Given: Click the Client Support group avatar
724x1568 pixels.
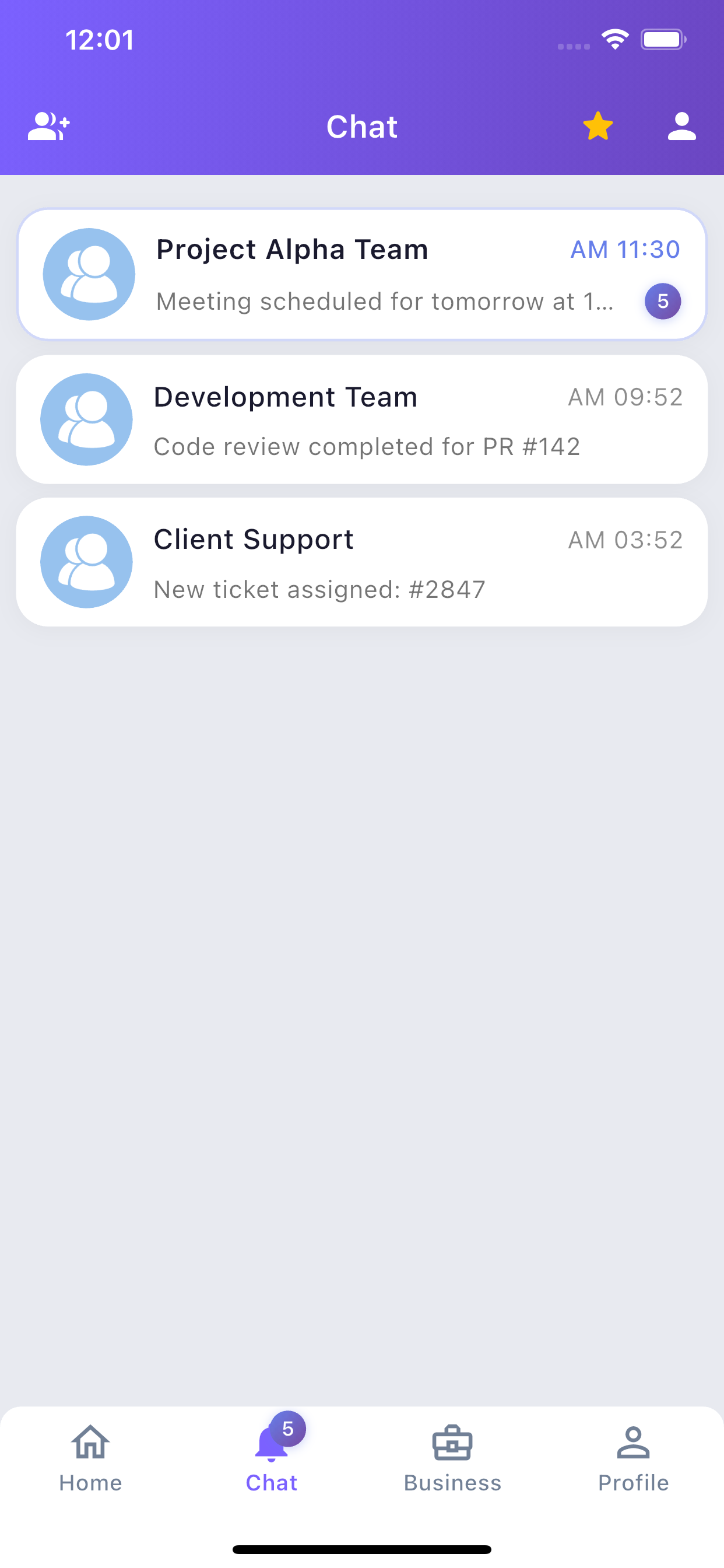Looking at the screenshot, I should coord(86,561).
